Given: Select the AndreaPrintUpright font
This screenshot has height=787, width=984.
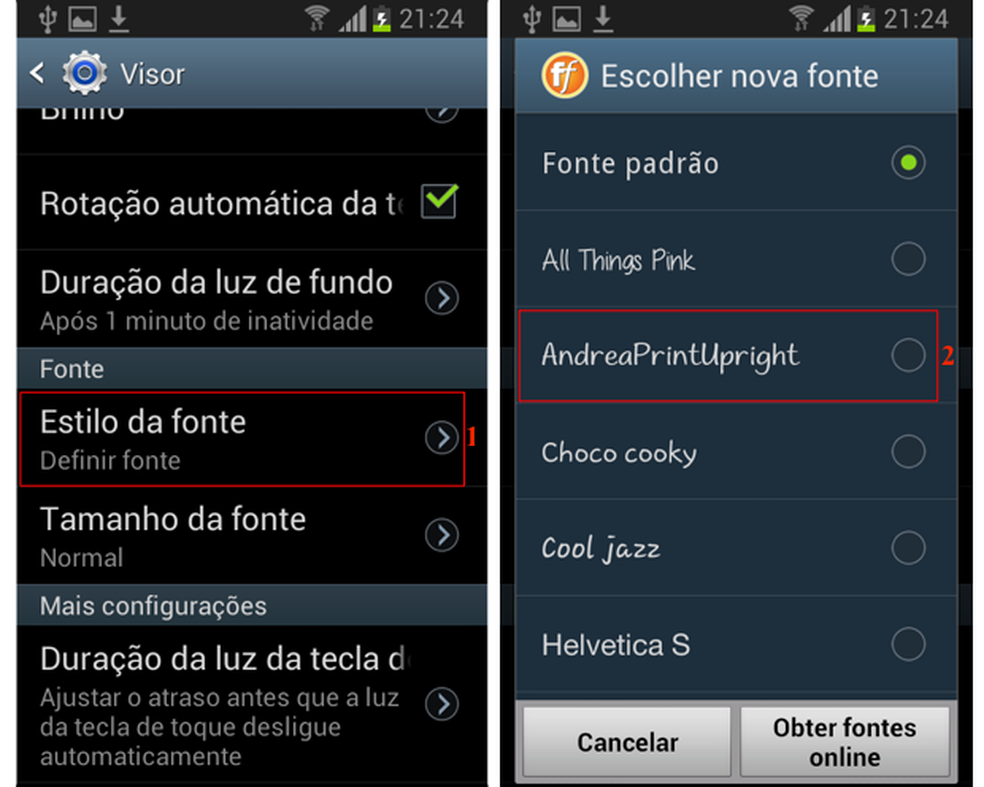Looking at the screenshot, I should (x=907, y=355).
